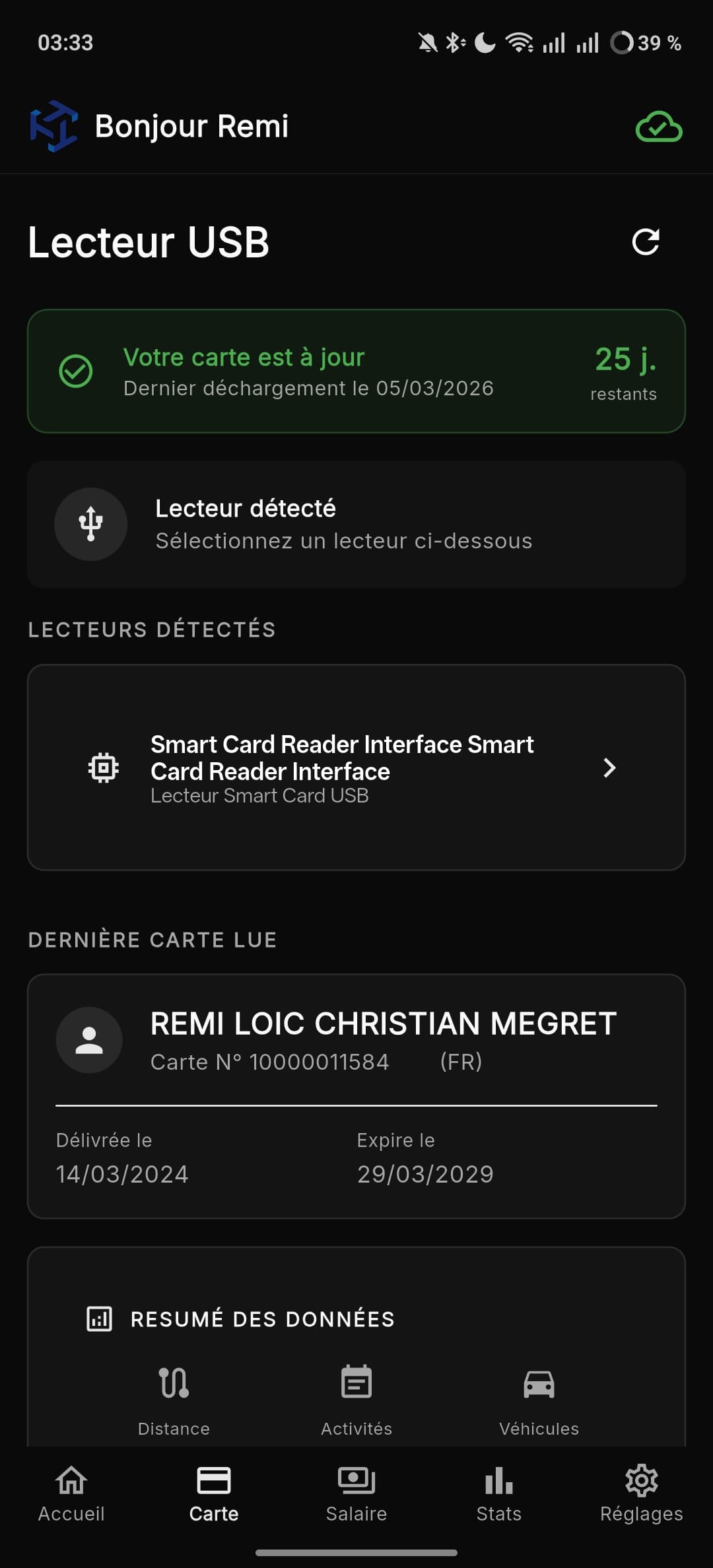Tap the app logo next to Bonjour Remi
The height and width of the screenshot is (1568, 713).
point(55,125)
